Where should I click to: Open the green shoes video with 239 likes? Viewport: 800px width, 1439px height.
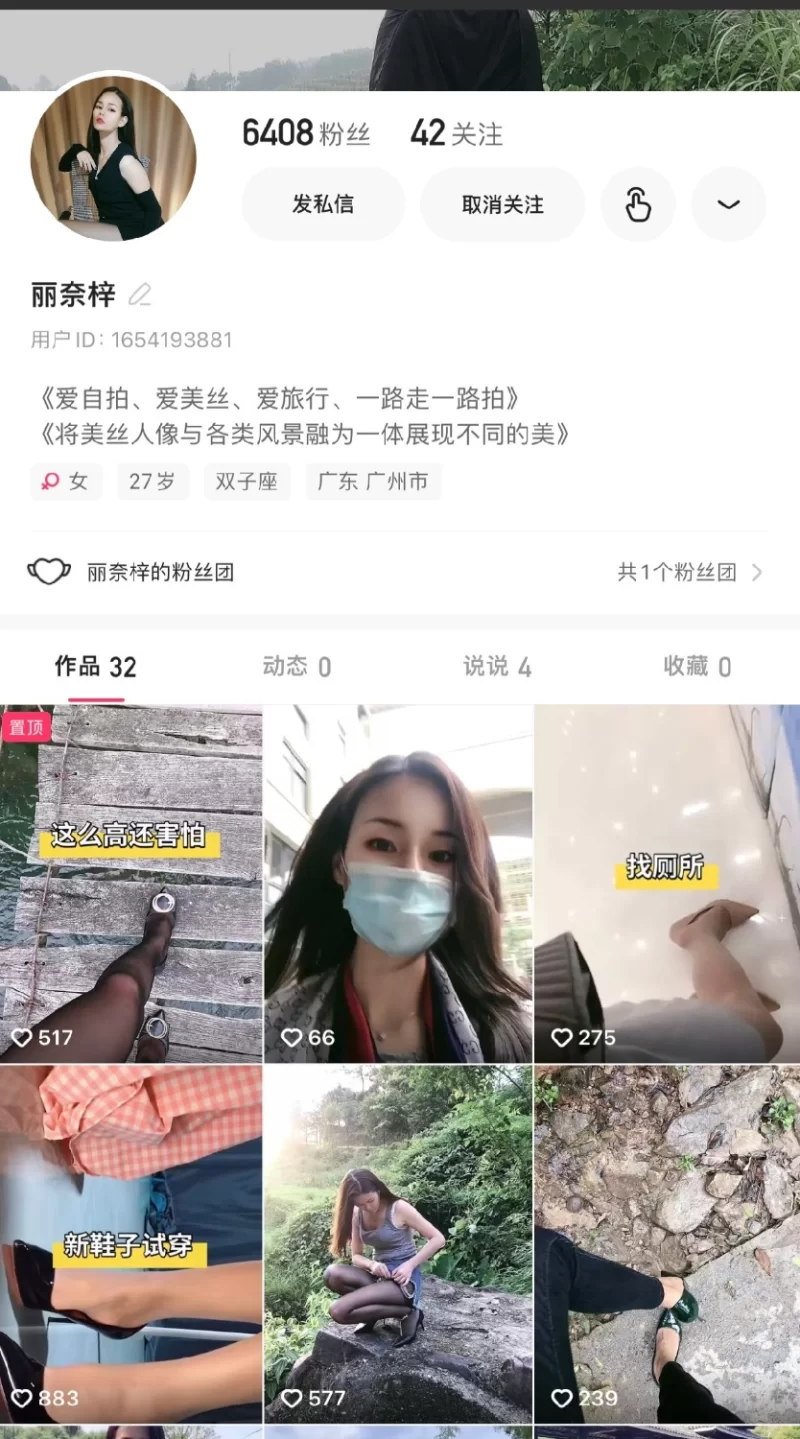click(x=667, y=1245)
